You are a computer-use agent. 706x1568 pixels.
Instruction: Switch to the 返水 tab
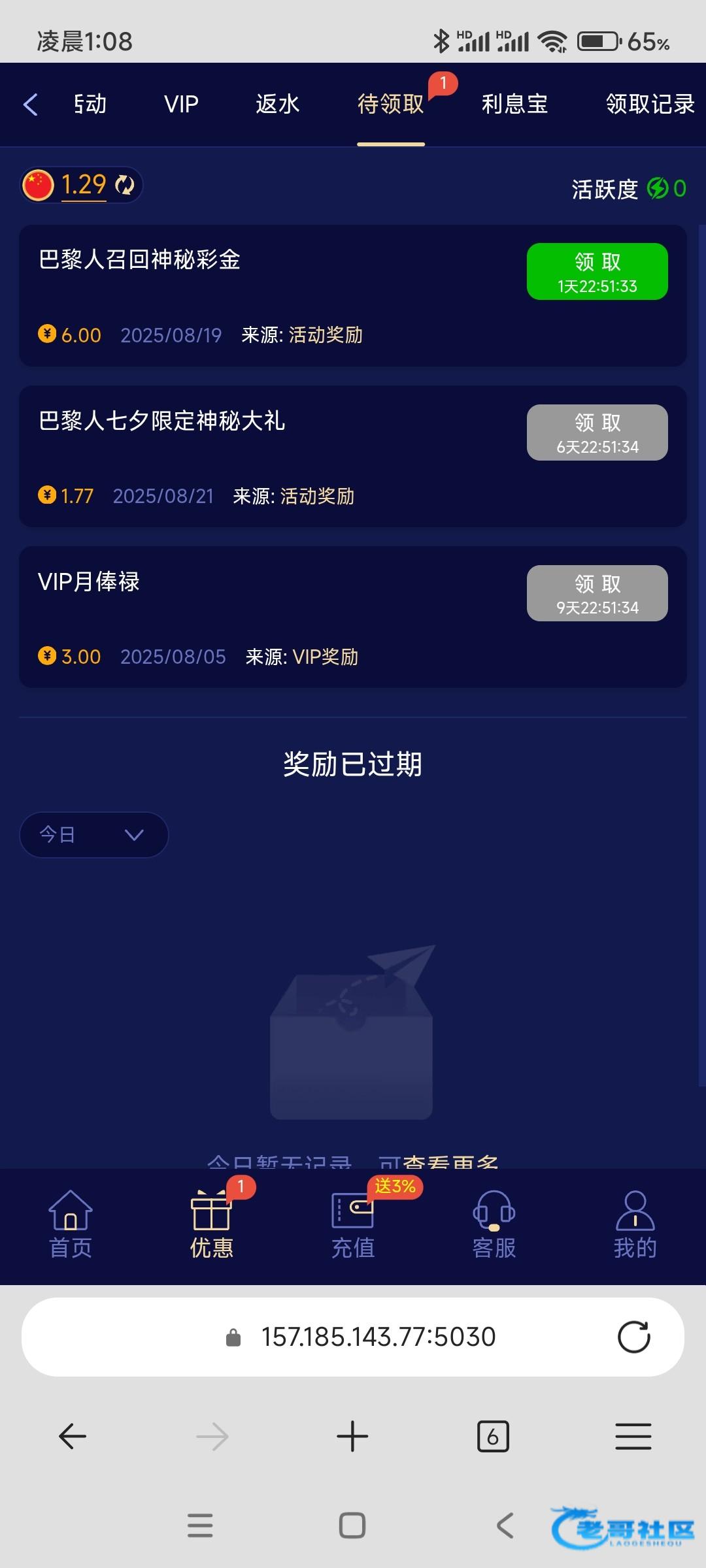277,105
